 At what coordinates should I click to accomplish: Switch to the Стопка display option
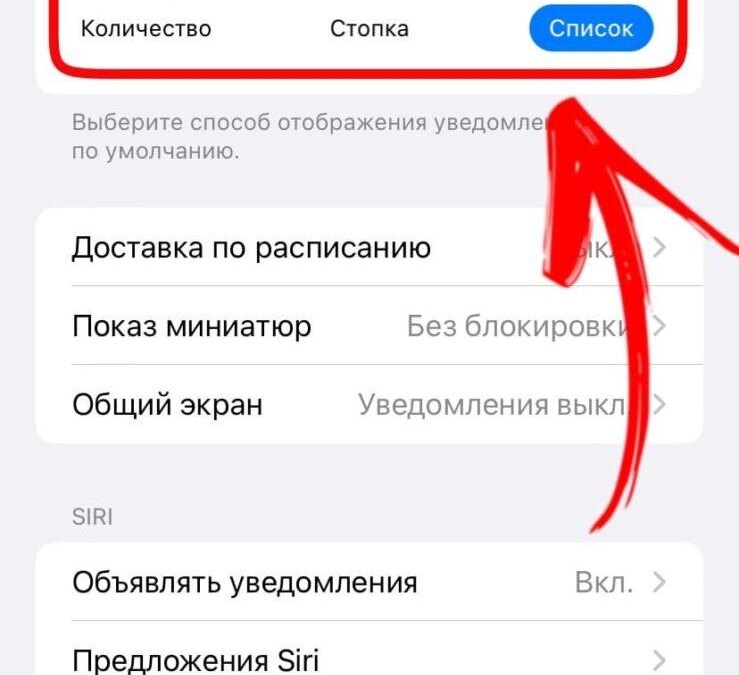(x=369, y=28)
